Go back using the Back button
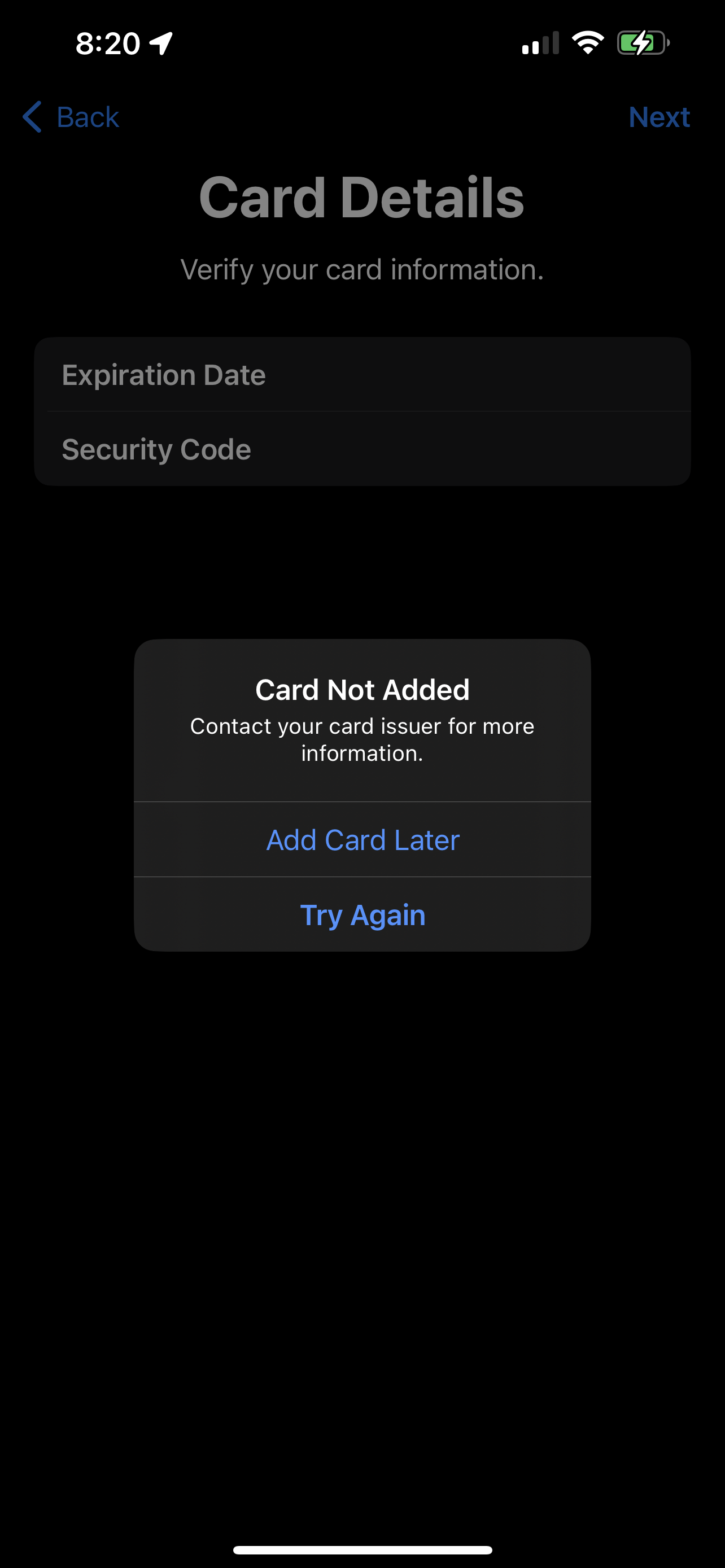725x1568 pixels. click(71, 117)
